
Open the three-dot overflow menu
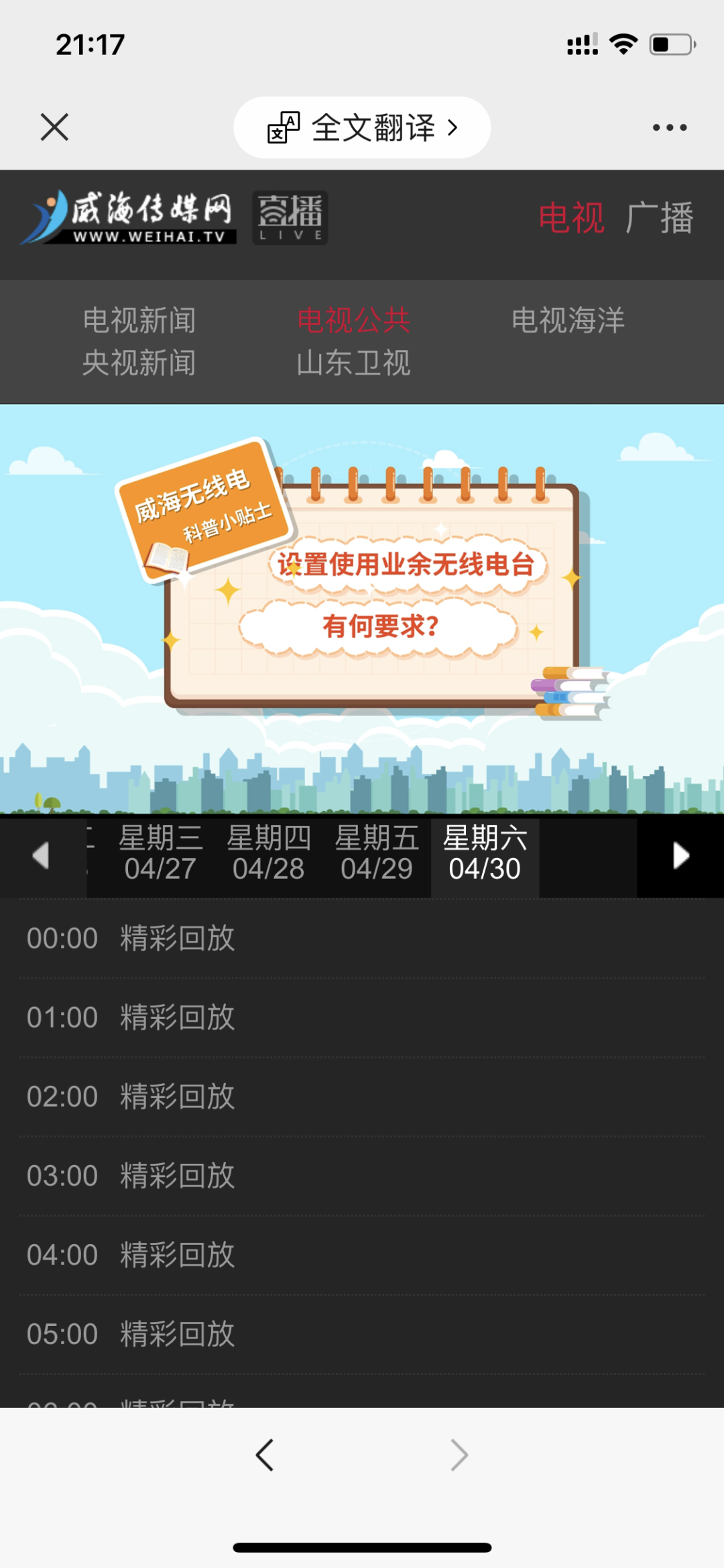tap(669, 127)
